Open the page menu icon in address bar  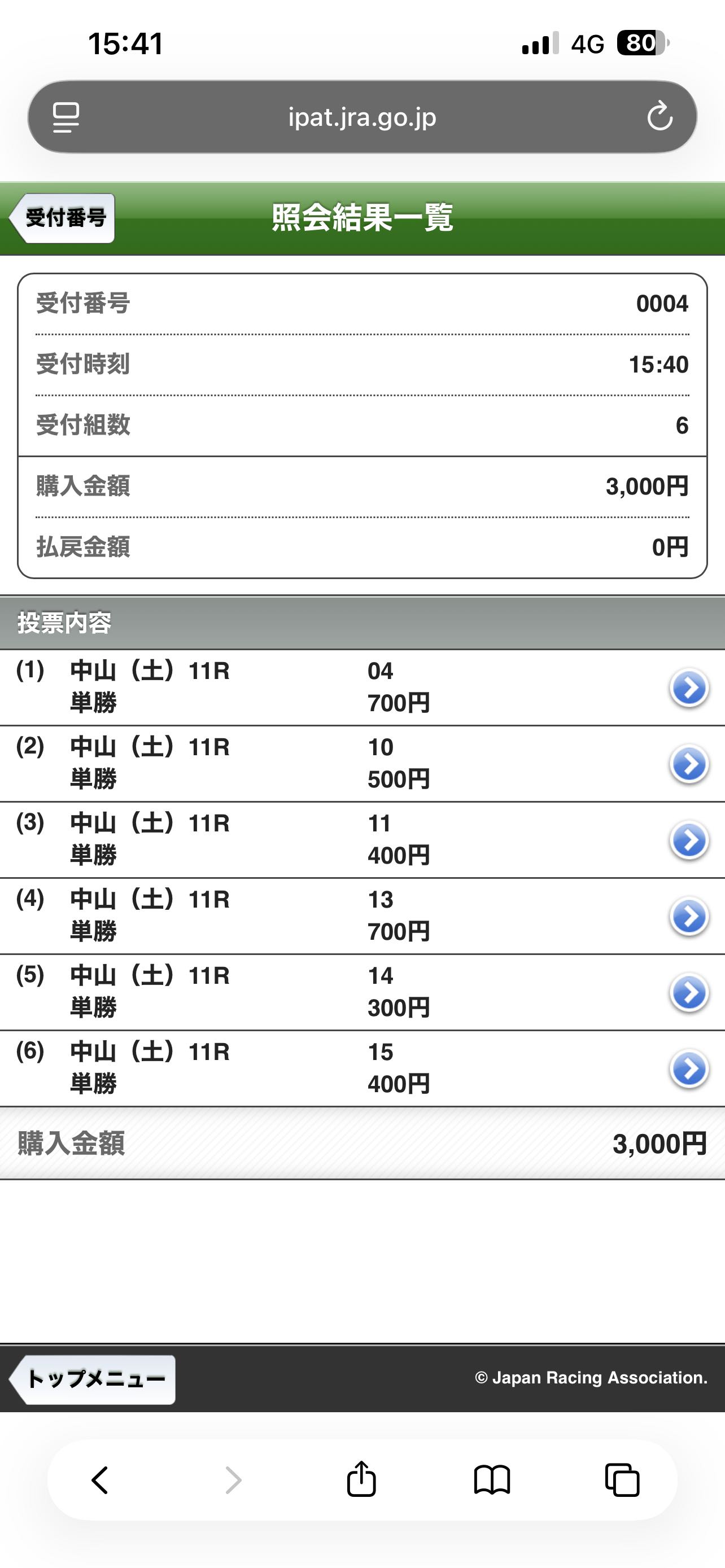65,116
